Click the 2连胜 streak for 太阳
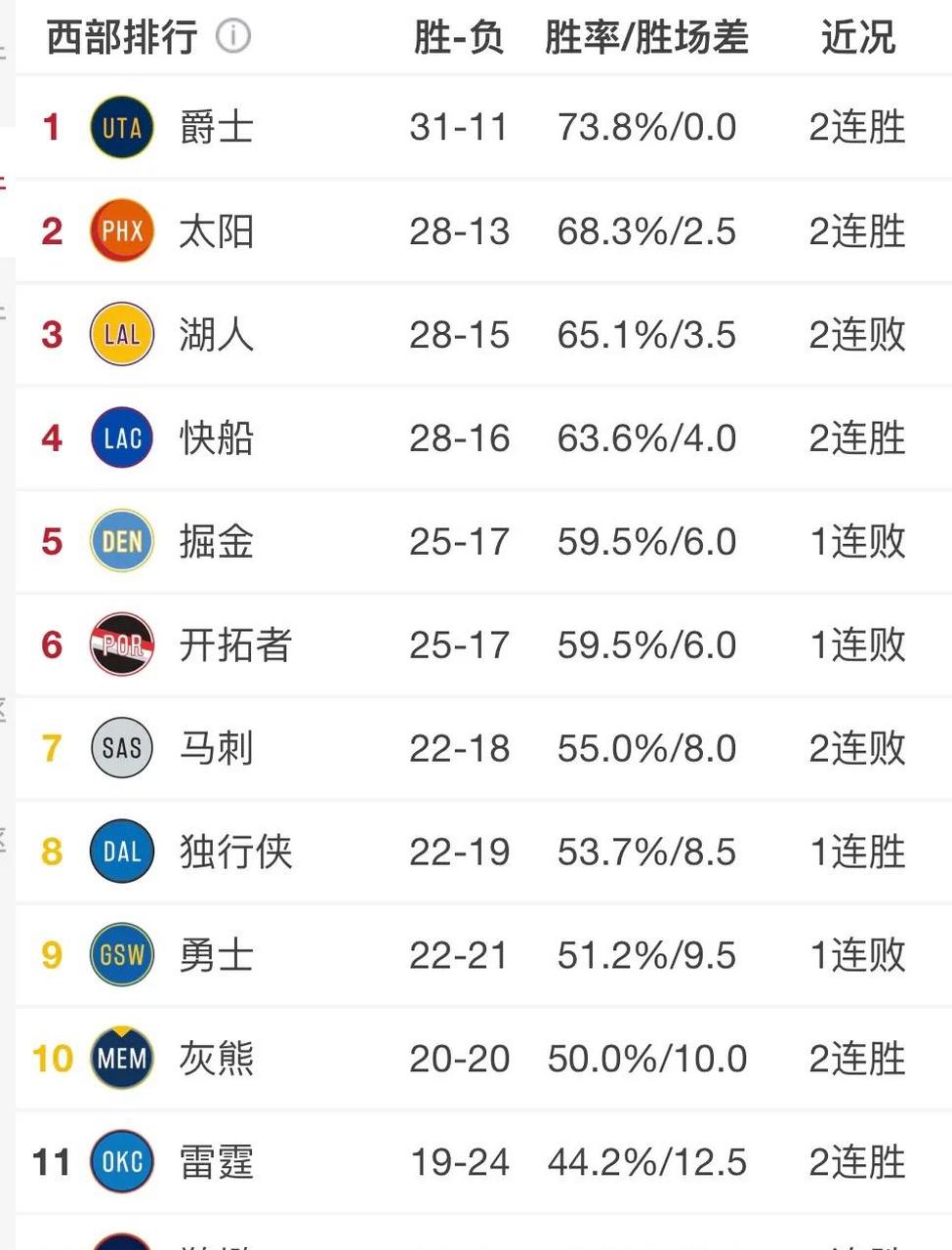Image resolution: width=952 pixels, height=1250 pixels. point(856,230)
